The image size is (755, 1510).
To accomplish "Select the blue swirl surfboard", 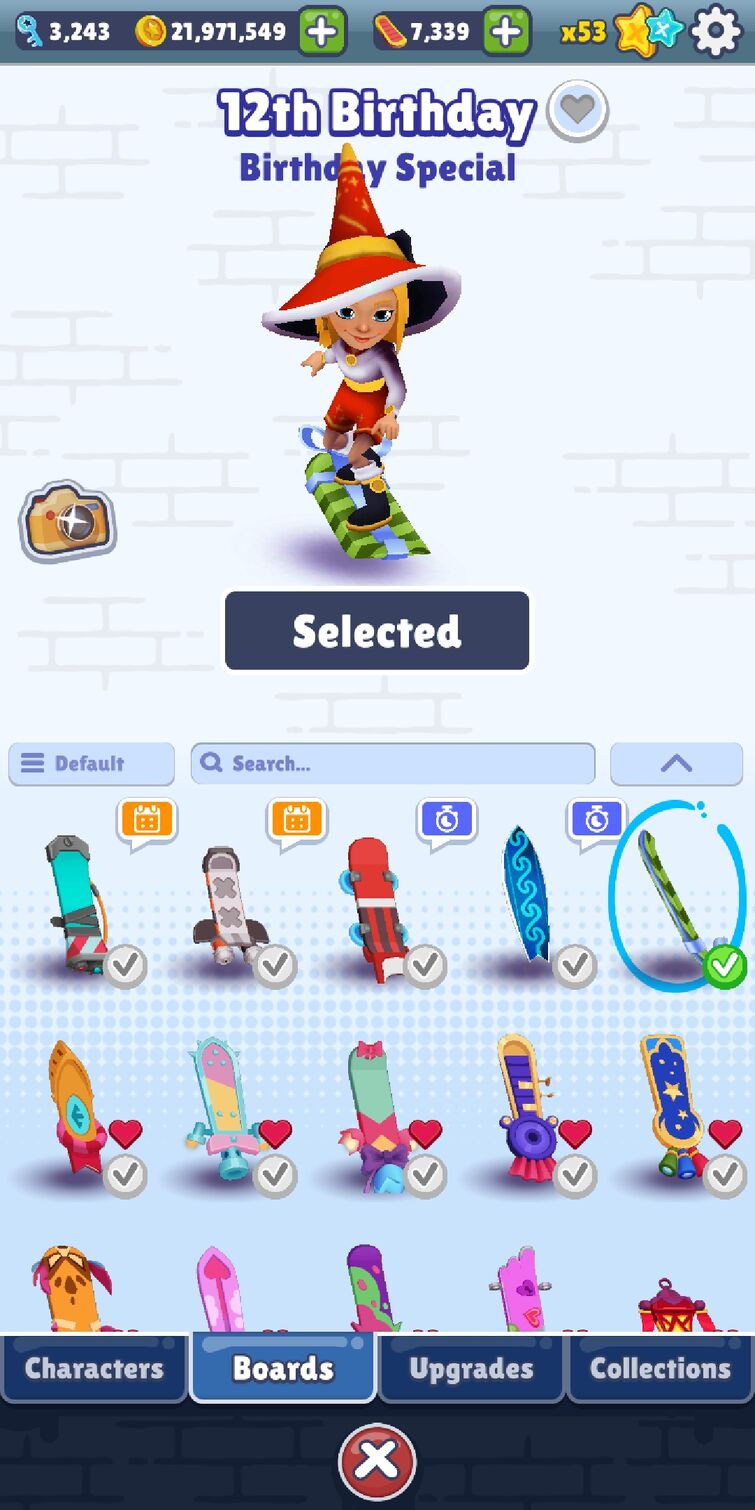I will click(527, 895).
